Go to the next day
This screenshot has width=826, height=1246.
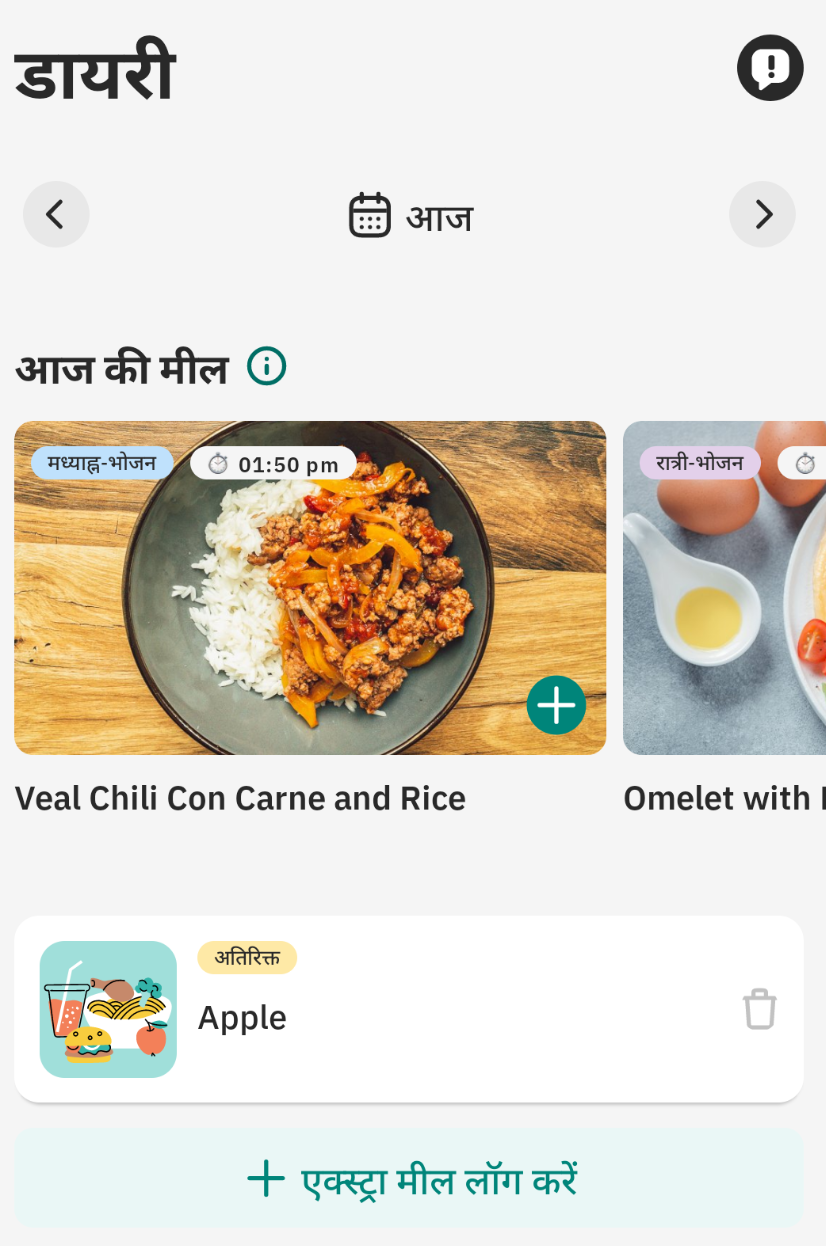click(762, 214)
